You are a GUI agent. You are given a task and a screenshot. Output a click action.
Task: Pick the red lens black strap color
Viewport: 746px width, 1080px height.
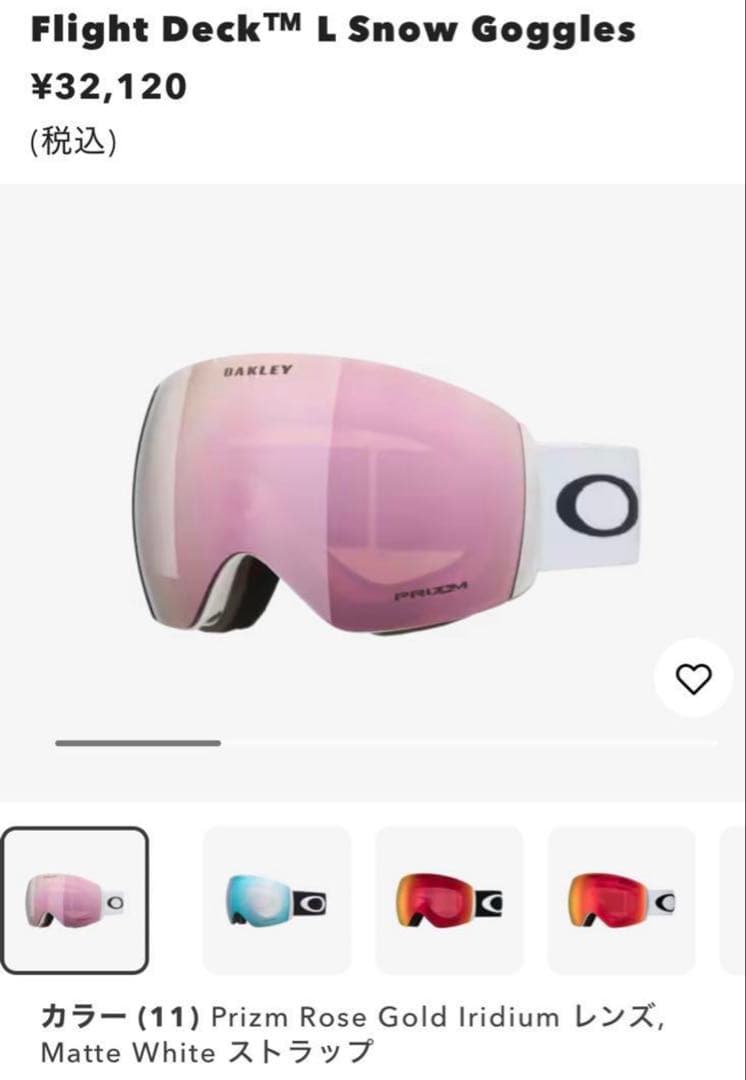point(449,900)
